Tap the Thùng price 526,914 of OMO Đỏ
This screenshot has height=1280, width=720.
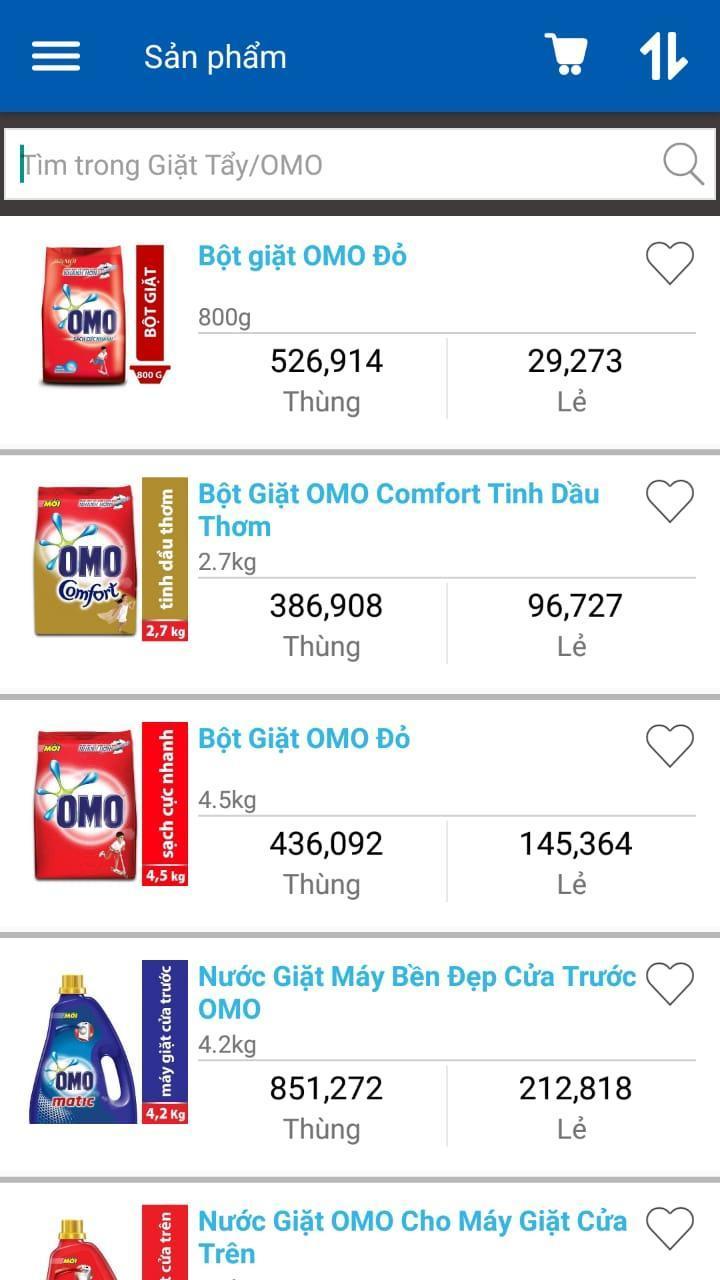tap(325, 361)
